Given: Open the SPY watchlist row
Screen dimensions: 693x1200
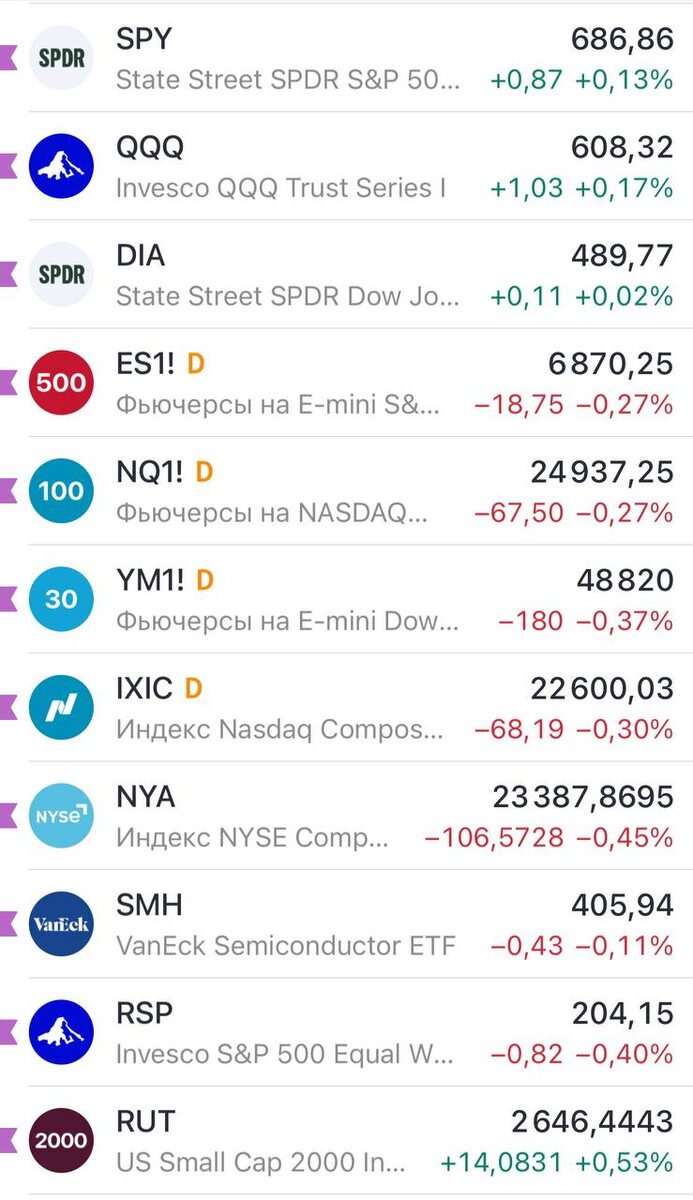Looking at the screenshot, I should coord(346,58).
